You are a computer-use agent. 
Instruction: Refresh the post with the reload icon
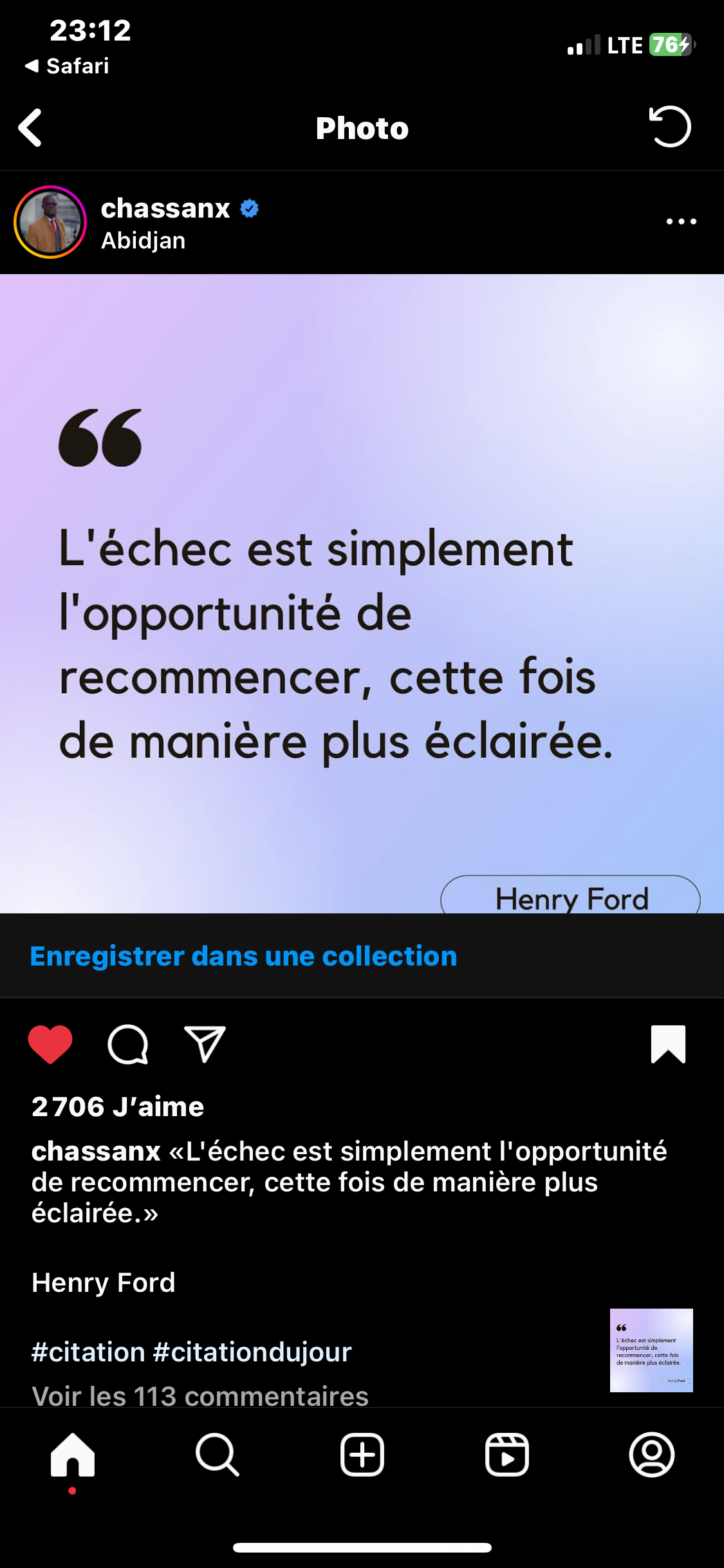[x=669, y=126]
